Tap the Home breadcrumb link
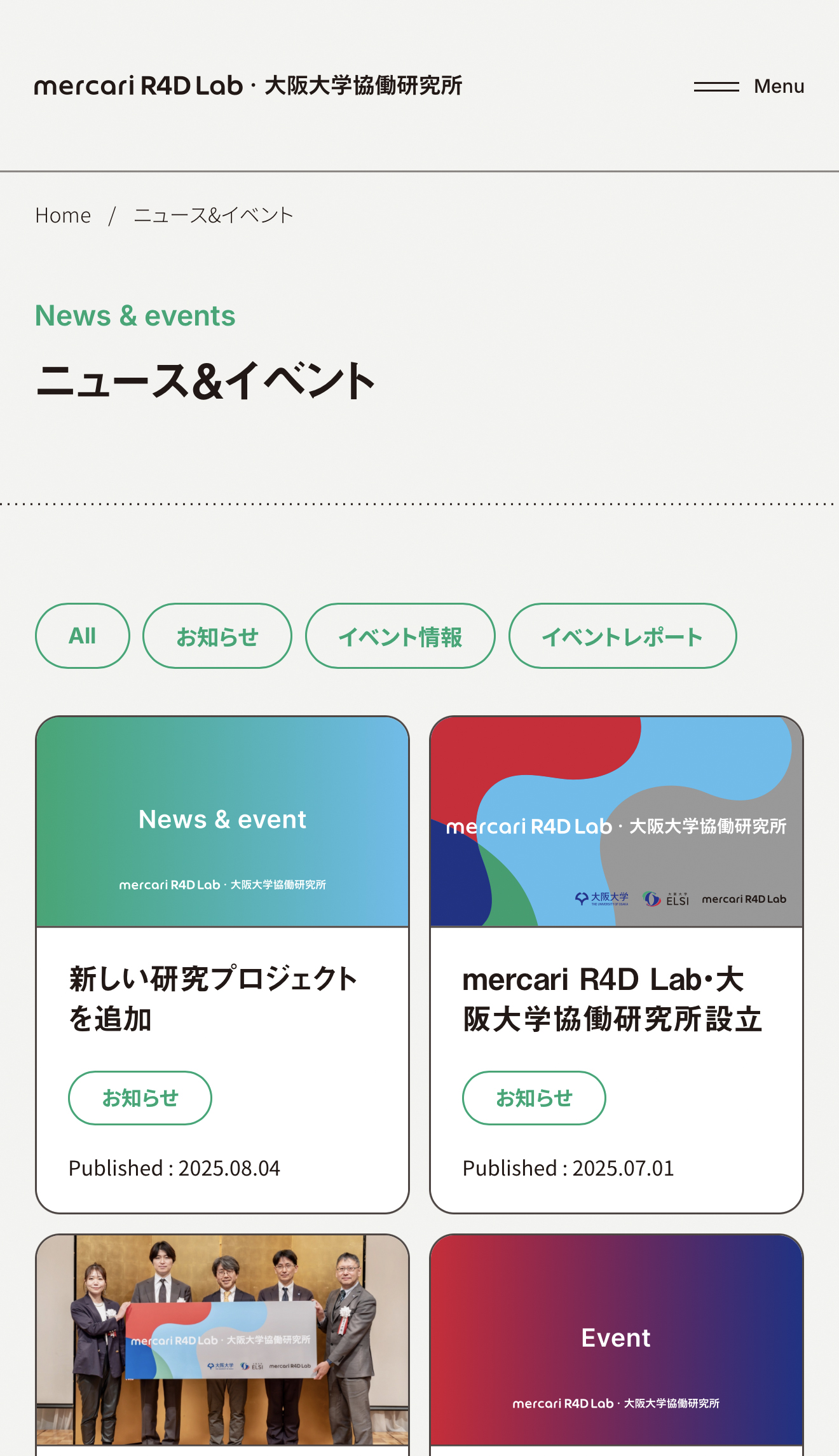Screen dimensions: 839x1456 [x=63, y=216]
